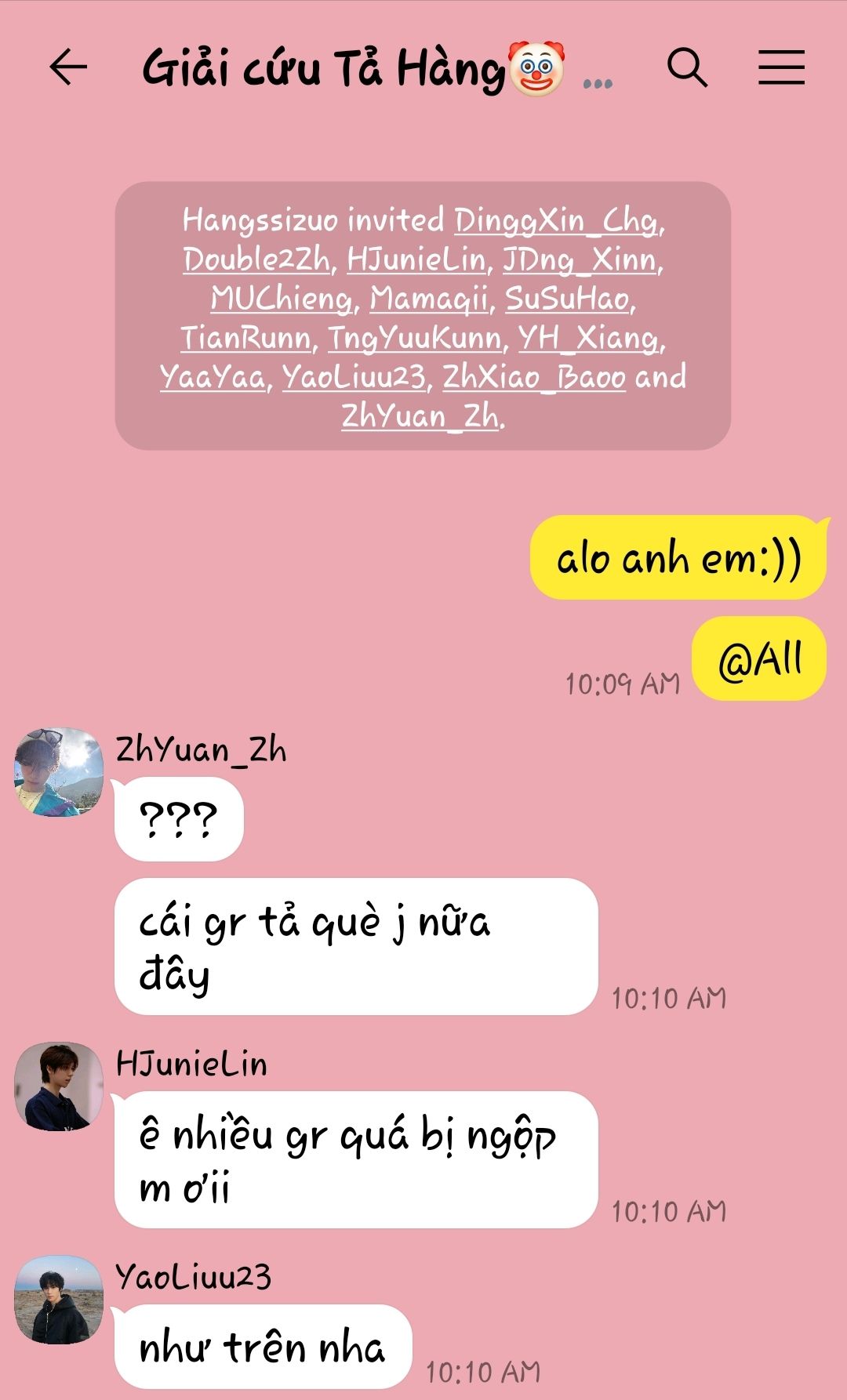Open the hamburger chat menu
Viewport: 847px width, 1400px height.
(781, 67)
